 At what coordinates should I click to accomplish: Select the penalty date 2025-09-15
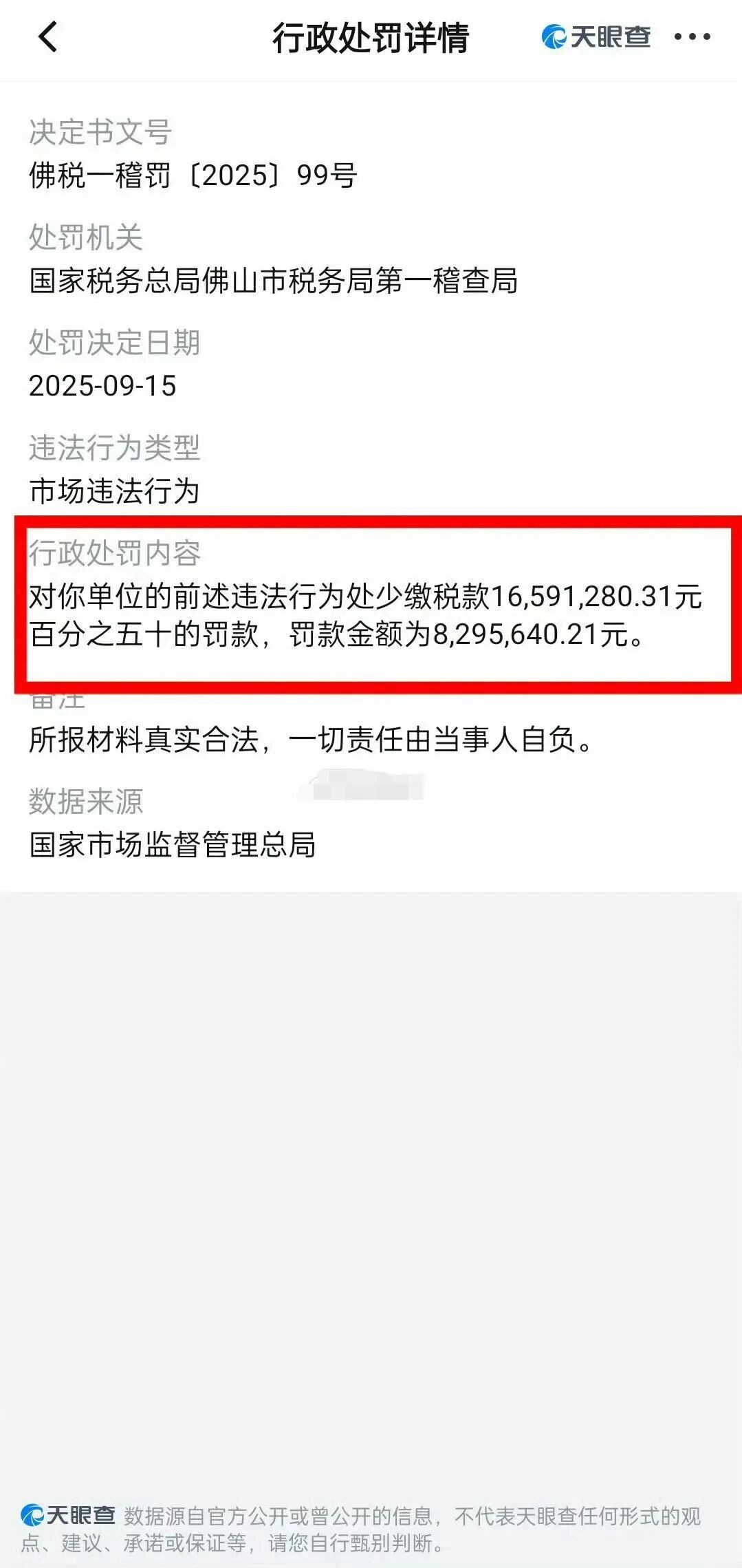(103, 386)
